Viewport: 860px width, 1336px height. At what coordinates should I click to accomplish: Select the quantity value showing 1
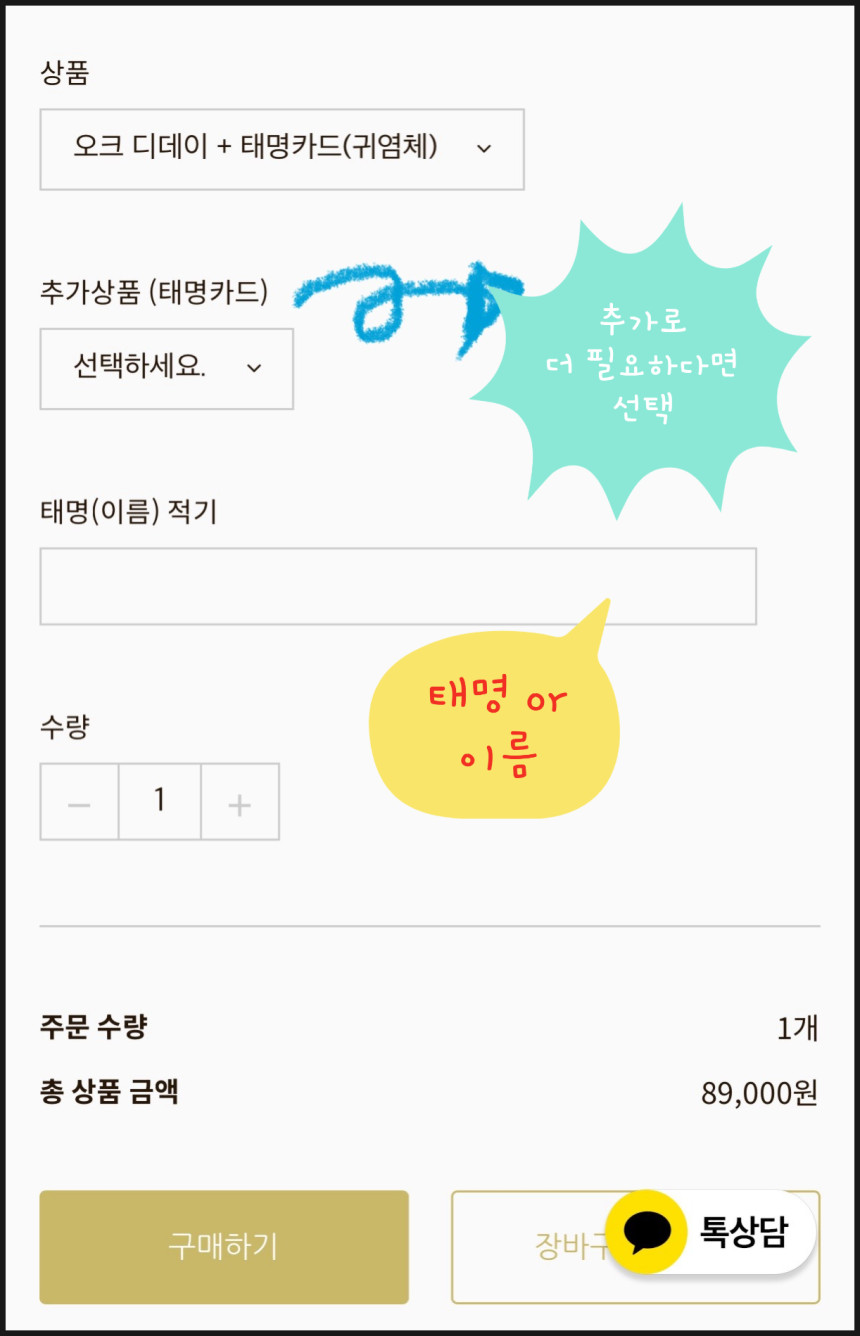(x=159, y=801)
